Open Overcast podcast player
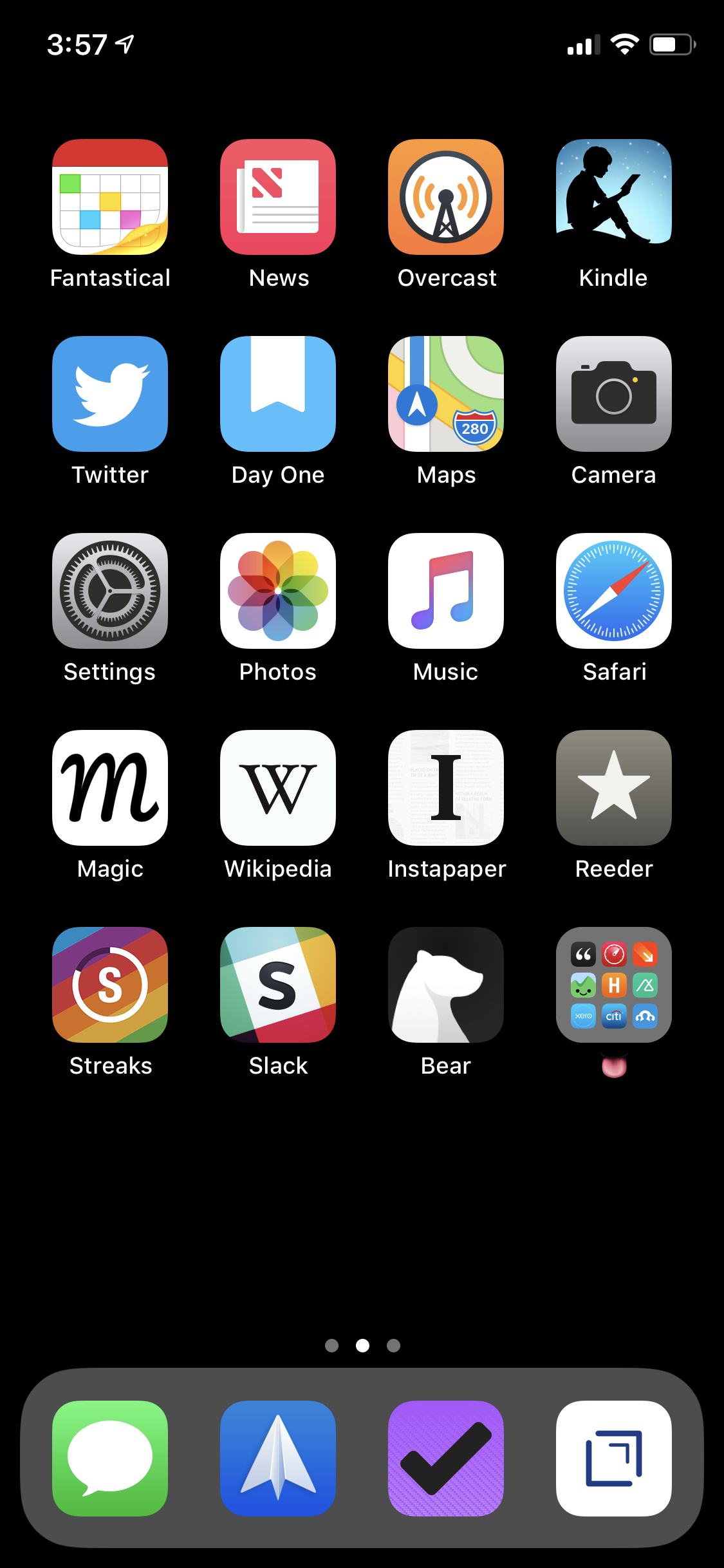 (446, 197)
